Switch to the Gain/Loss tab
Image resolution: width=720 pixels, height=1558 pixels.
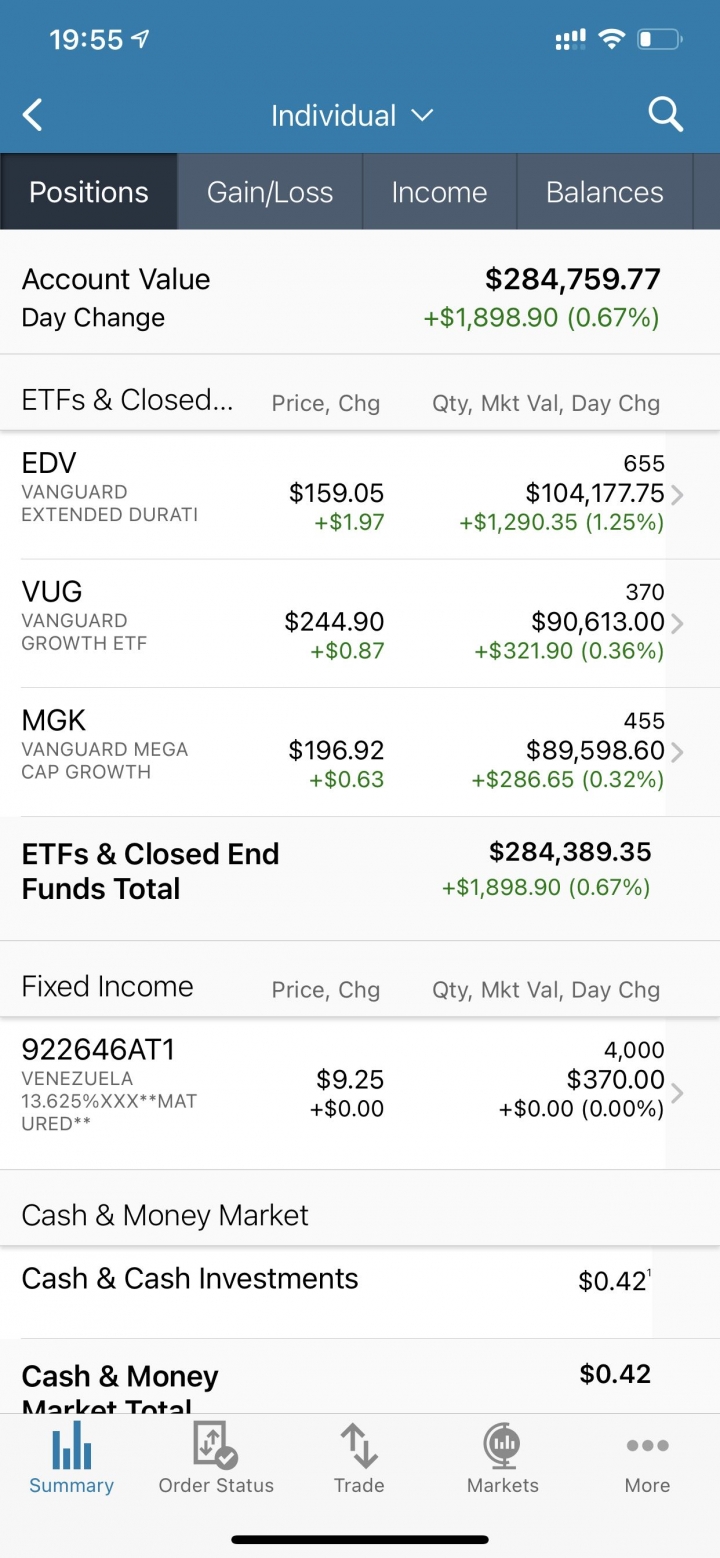pyautogui.click(x=270, y=192)
